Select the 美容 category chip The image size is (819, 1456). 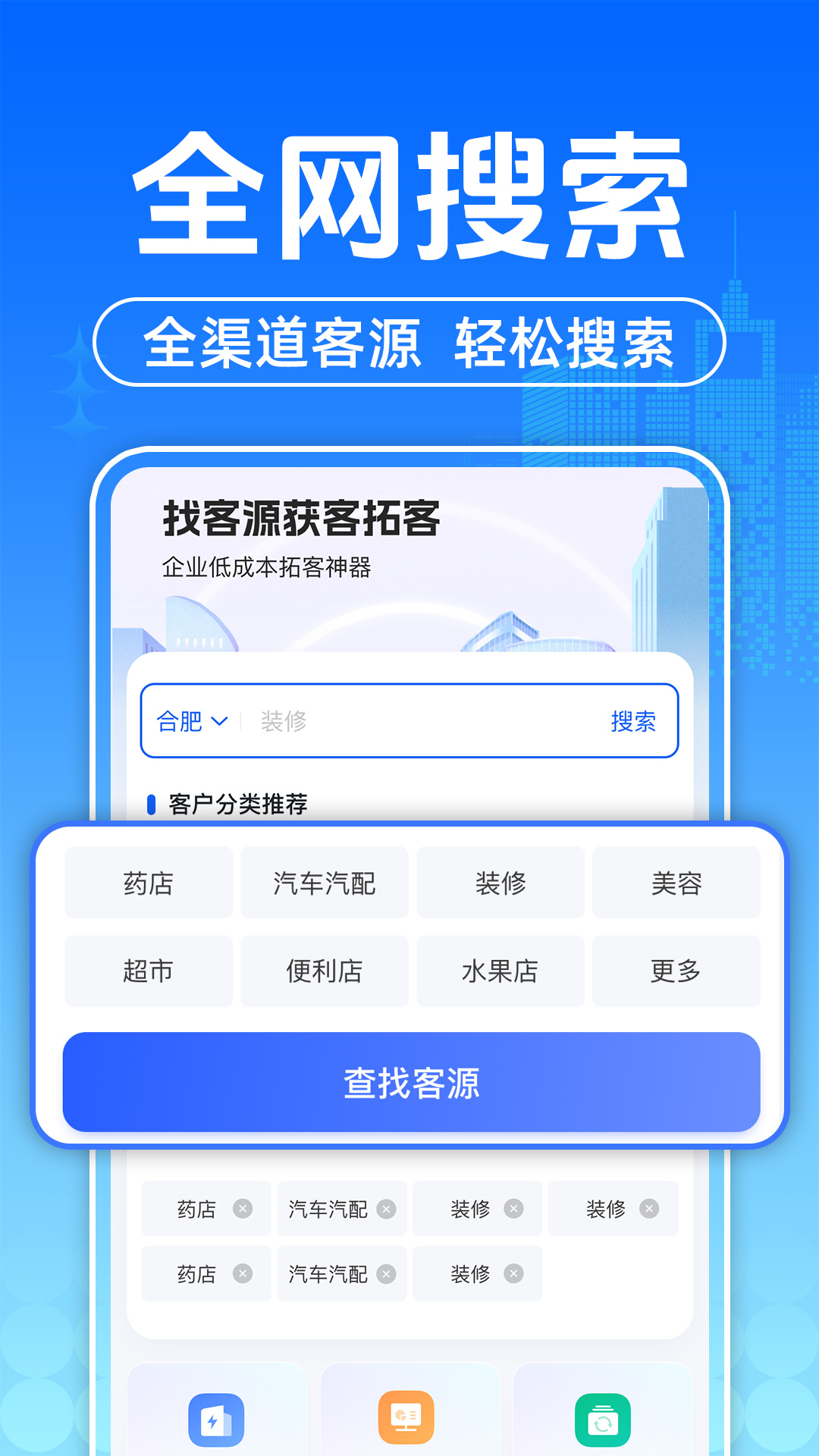point(676,882)
